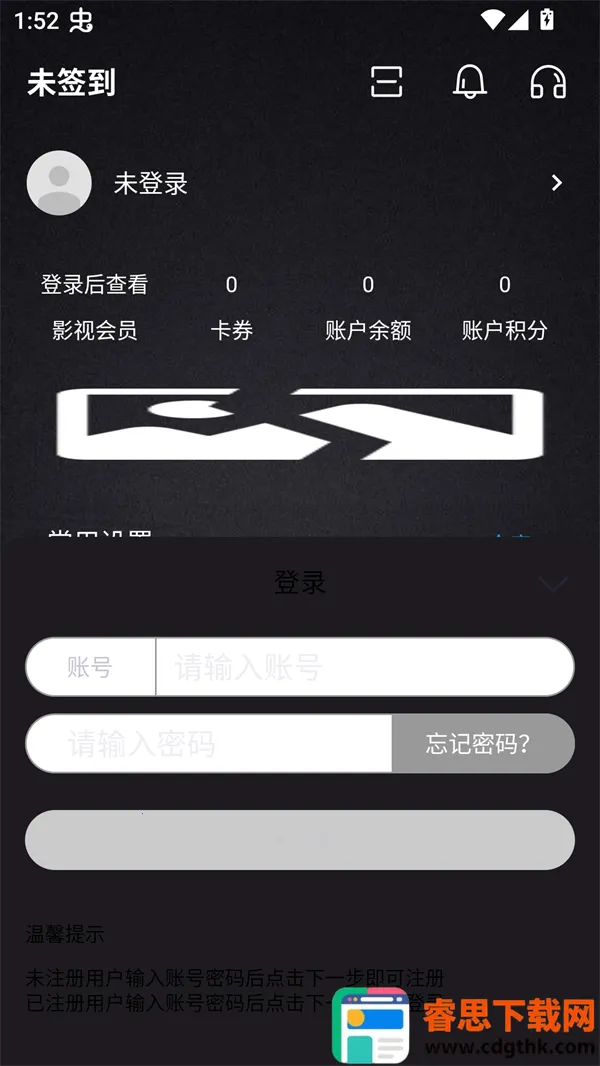This screenshot has width=600, height=1066.
Task: Open the 未登录 profile row
Action: (x=300, y=183)
